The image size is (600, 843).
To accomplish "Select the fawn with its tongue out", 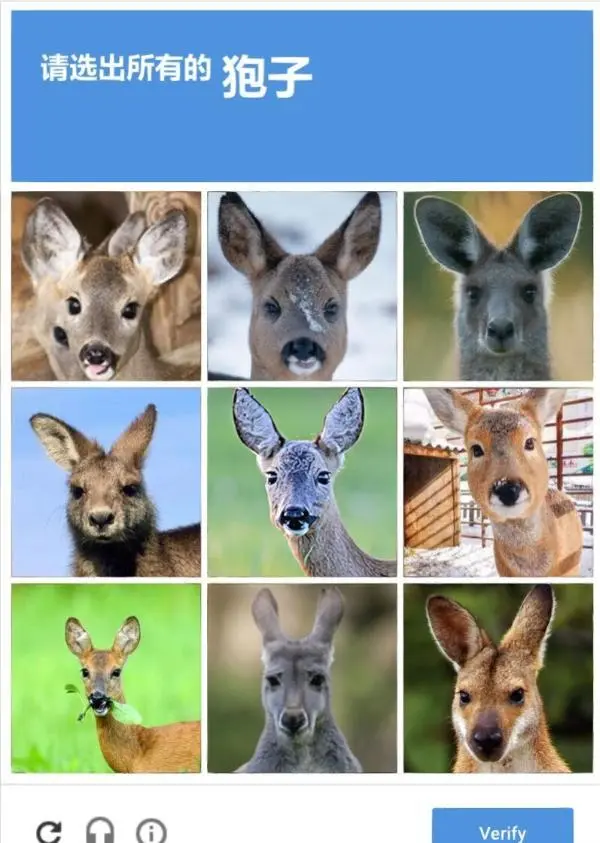I will point(105,286).
